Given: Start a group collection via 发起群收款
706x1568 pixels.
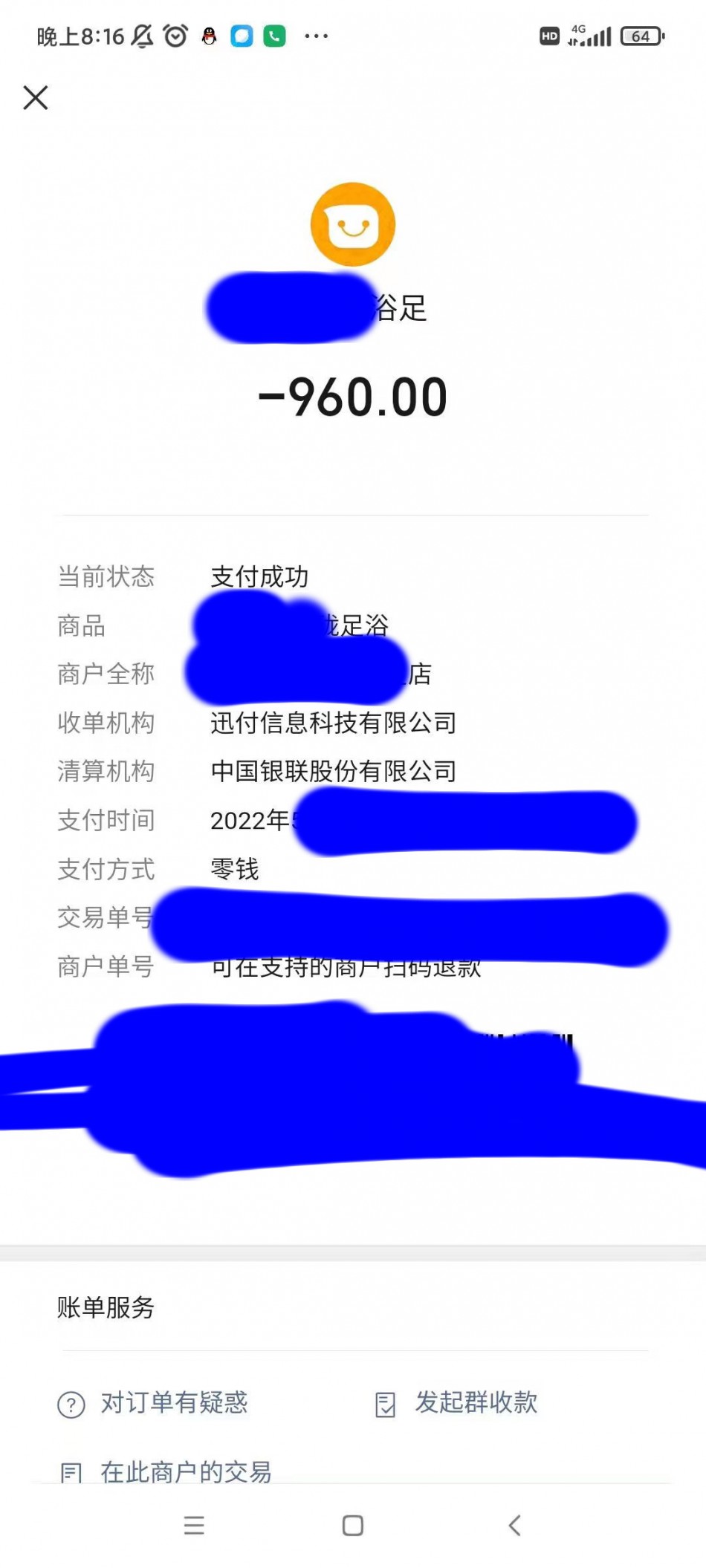Looking at the screenshot, I should tap(457, 1403).
